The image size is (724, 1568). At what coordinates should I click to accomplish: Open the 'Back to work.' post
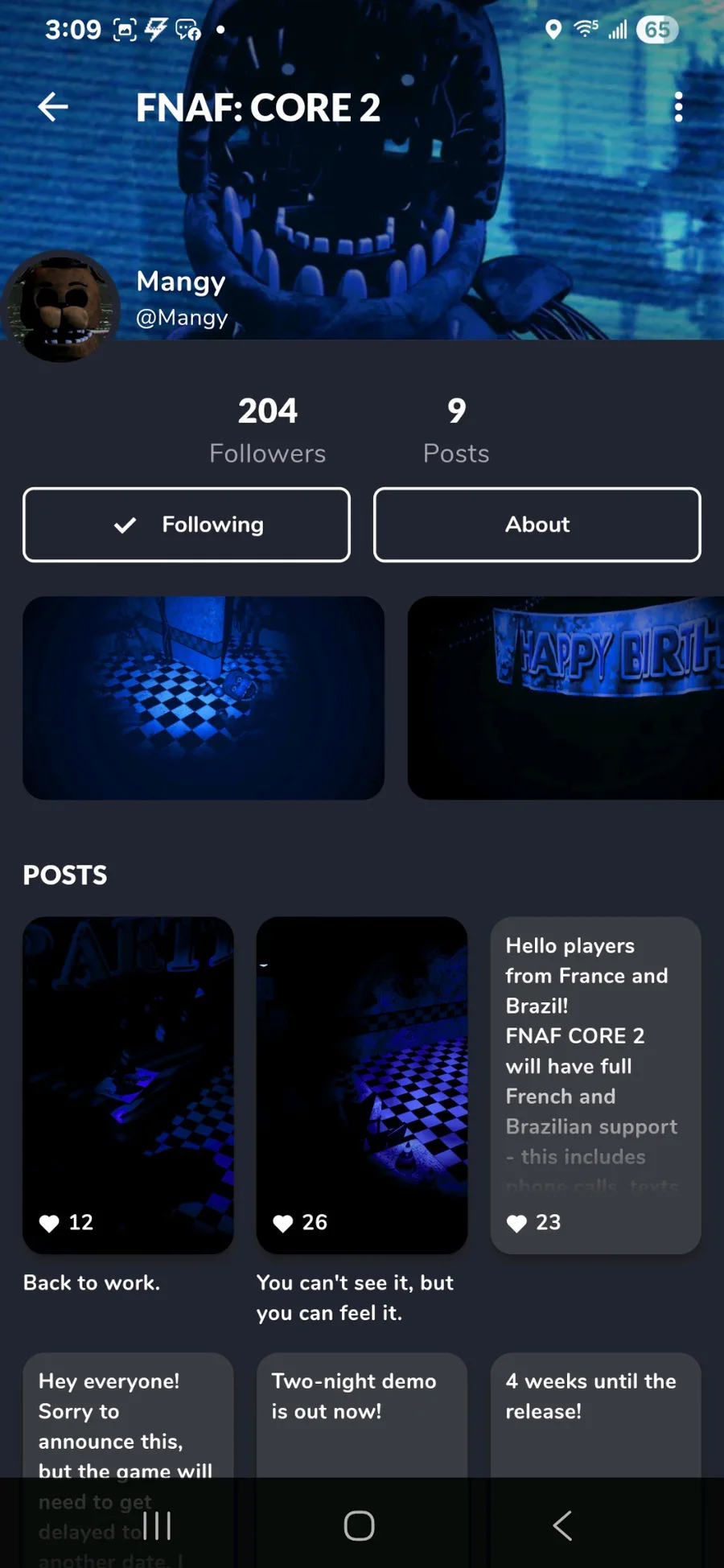coord(128,1084)
